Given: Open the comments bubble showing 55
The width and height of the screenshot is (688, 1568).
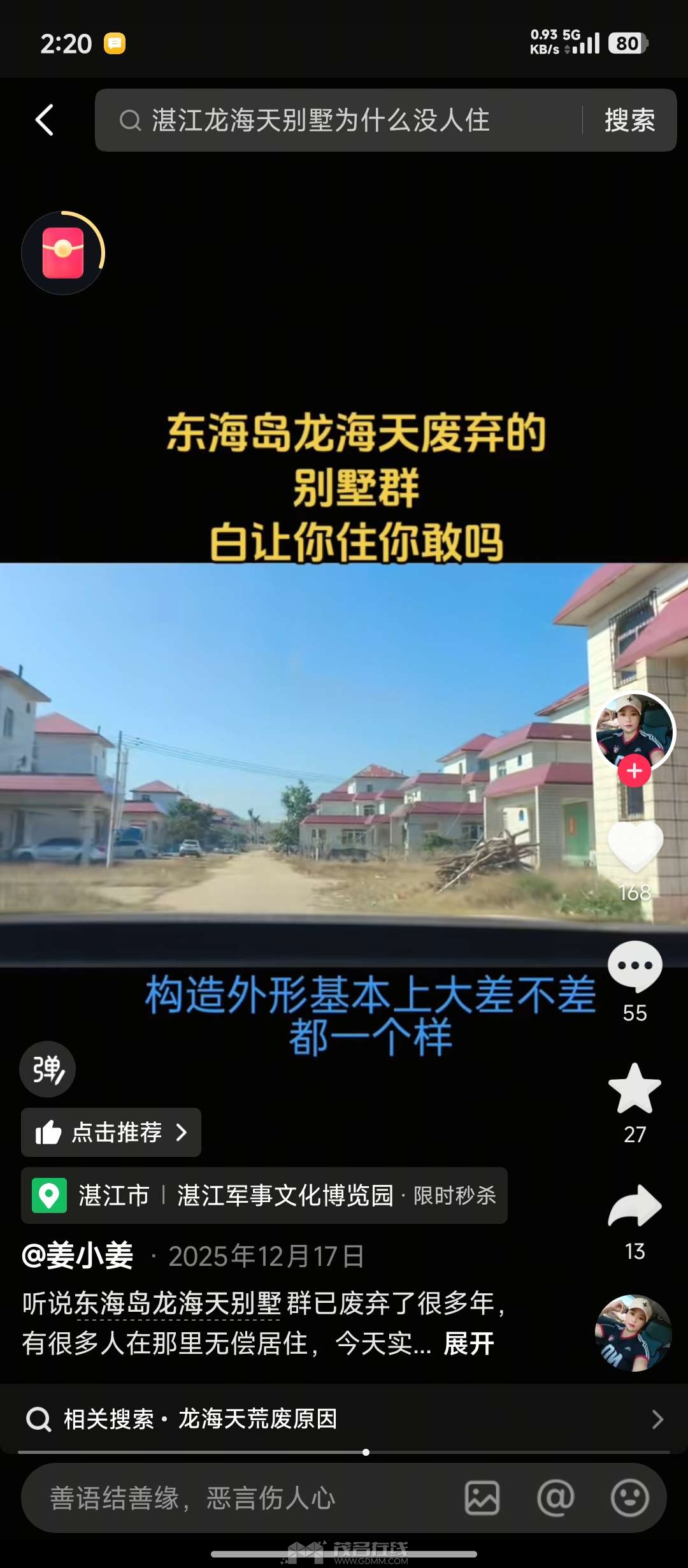Looking at the screenshot, I should pos(635,967).
